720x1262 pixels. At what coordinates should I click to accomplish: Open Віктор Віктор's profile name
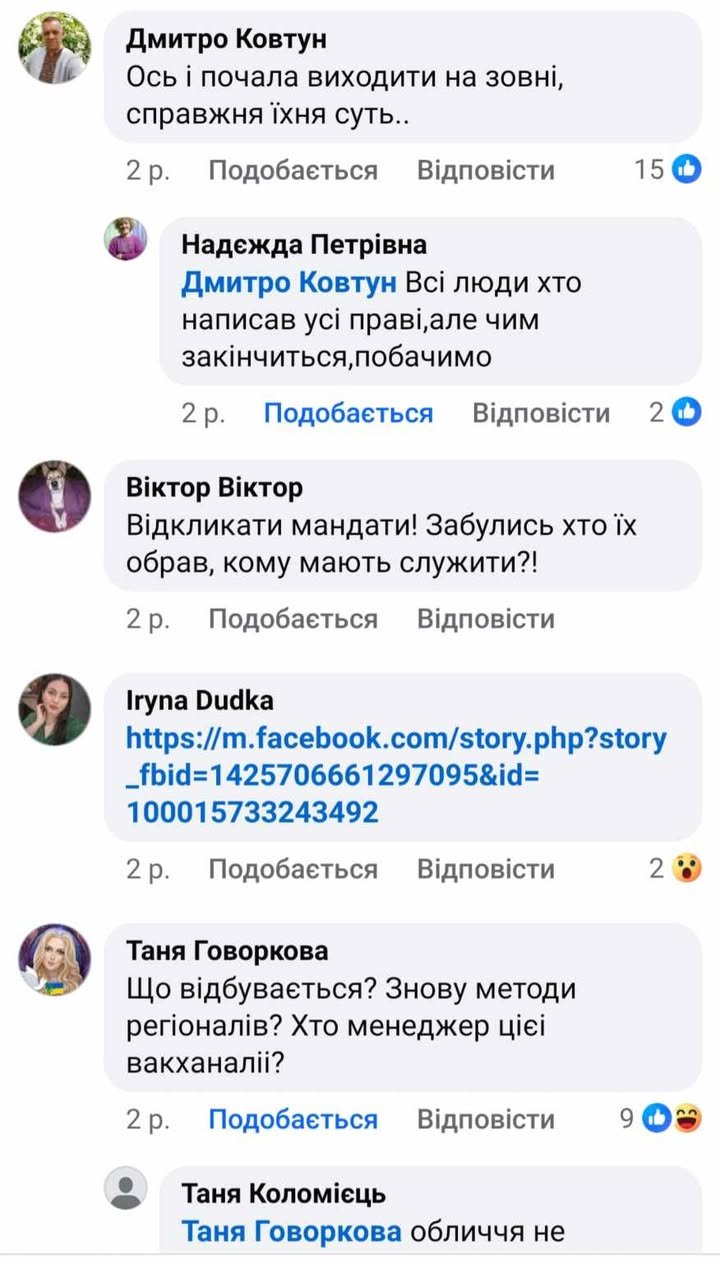pyautogui.click(x=214, y=488)
